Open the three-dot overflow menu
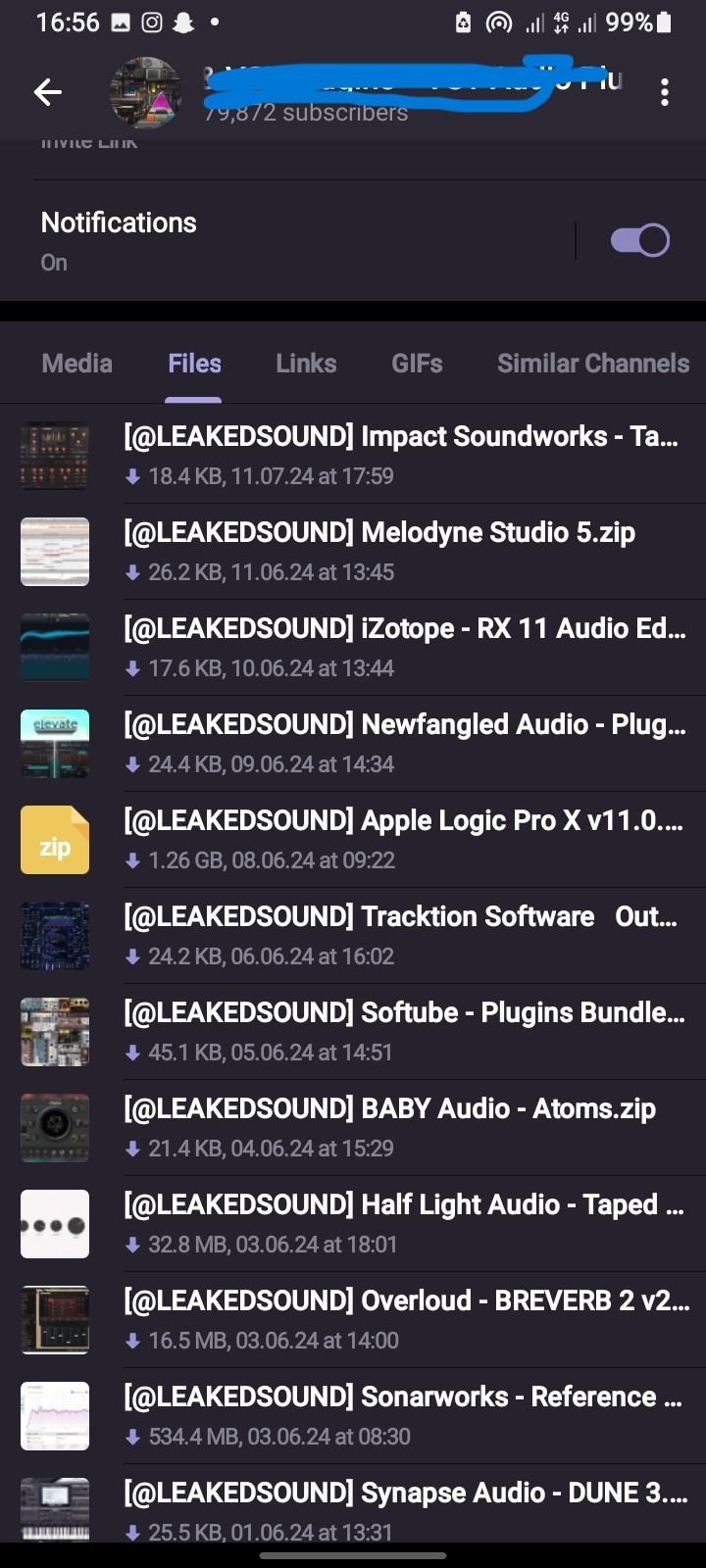Image resolution: width=706 pixels, height=1568 pixels. [x=665, y=92]
